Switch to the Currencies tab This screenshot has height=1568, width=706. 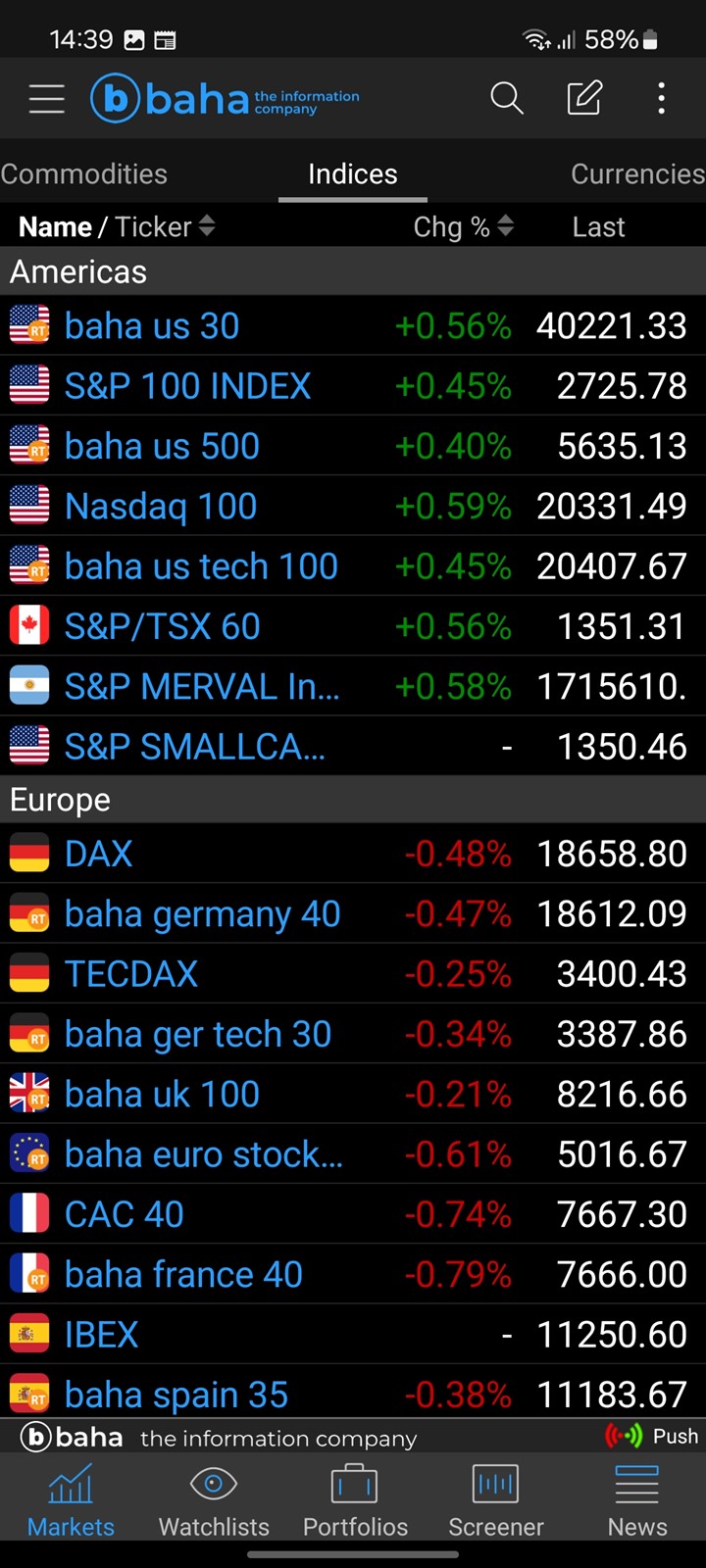pyautogui.click(x=637, y=173)
